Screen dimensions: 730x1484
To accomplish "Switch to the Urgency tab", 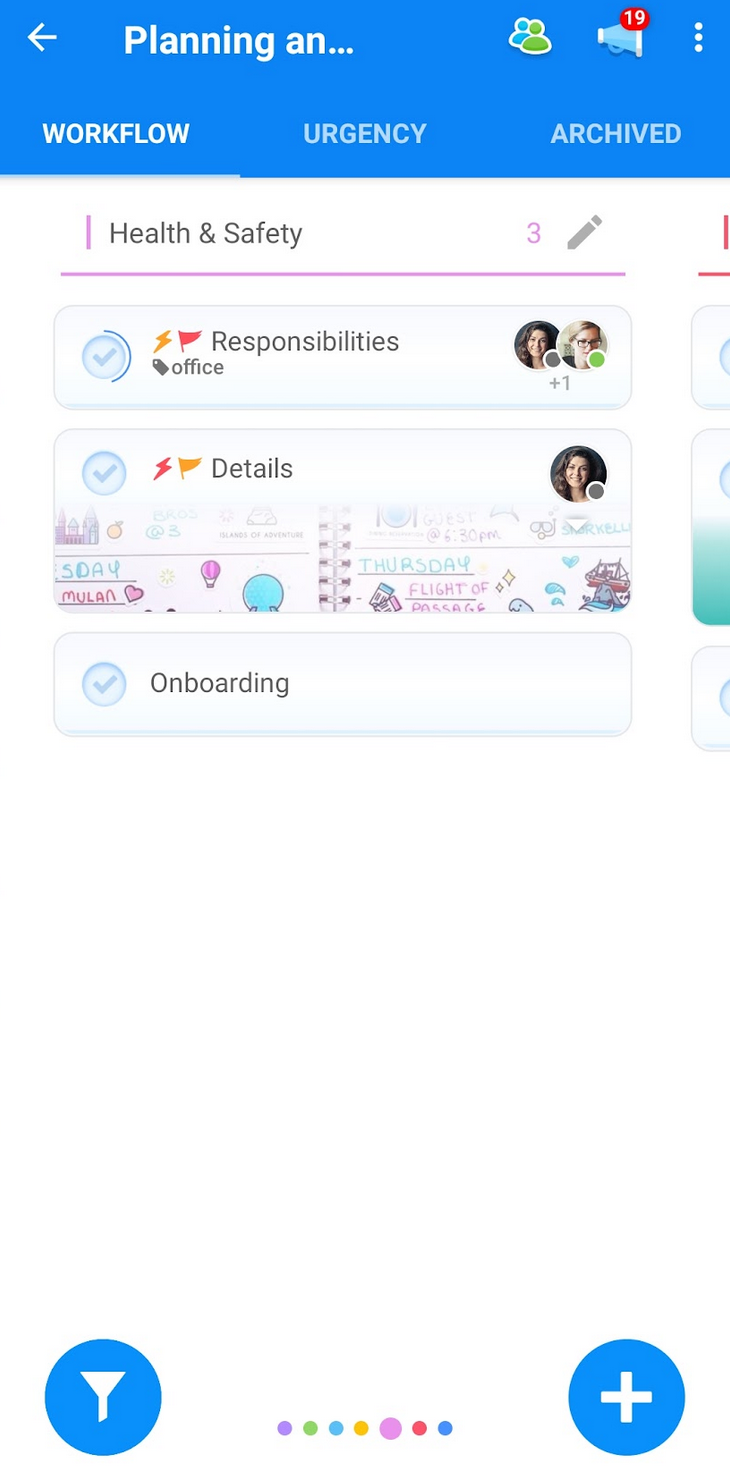I will click(x=365, y=134).
